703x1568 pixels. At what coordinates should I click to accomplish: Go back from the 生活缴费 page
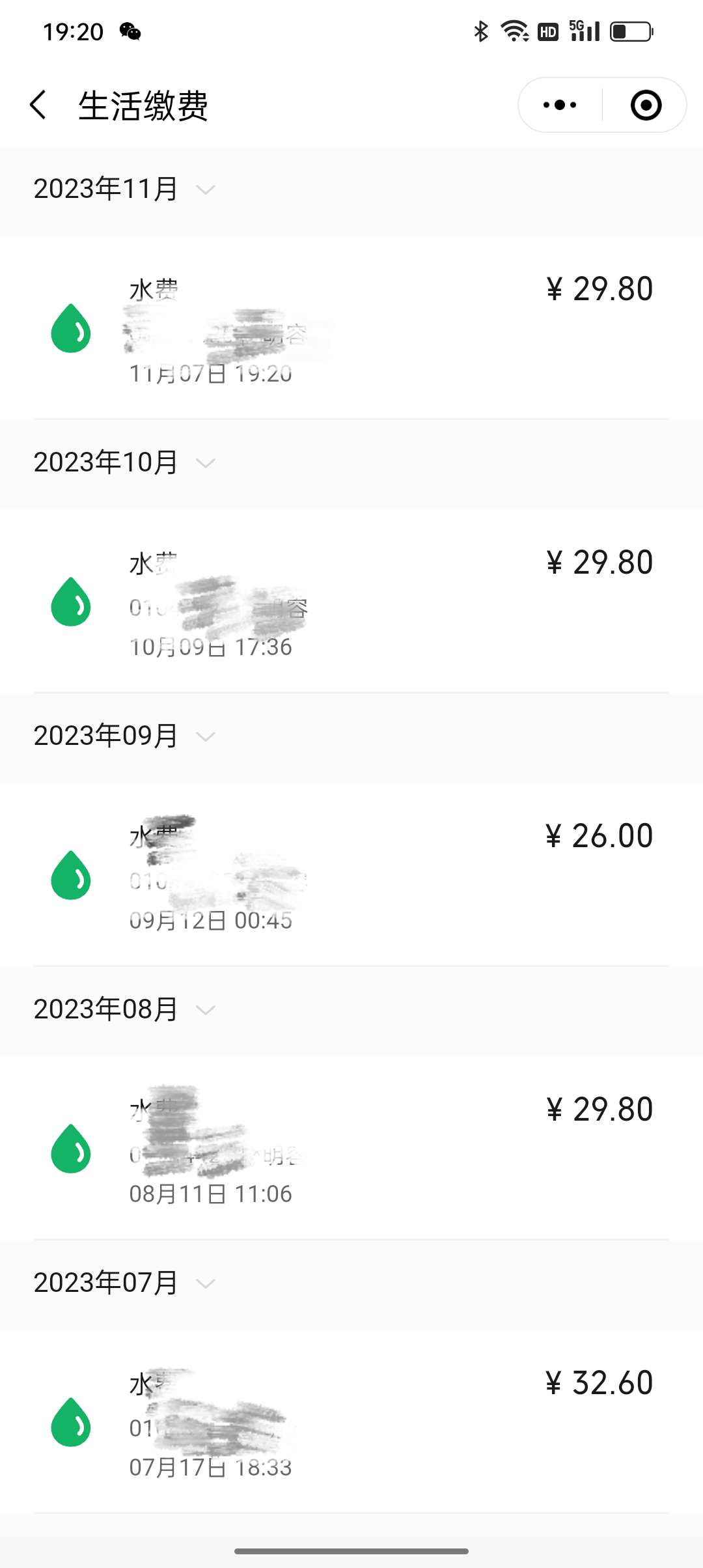[38, 105]
